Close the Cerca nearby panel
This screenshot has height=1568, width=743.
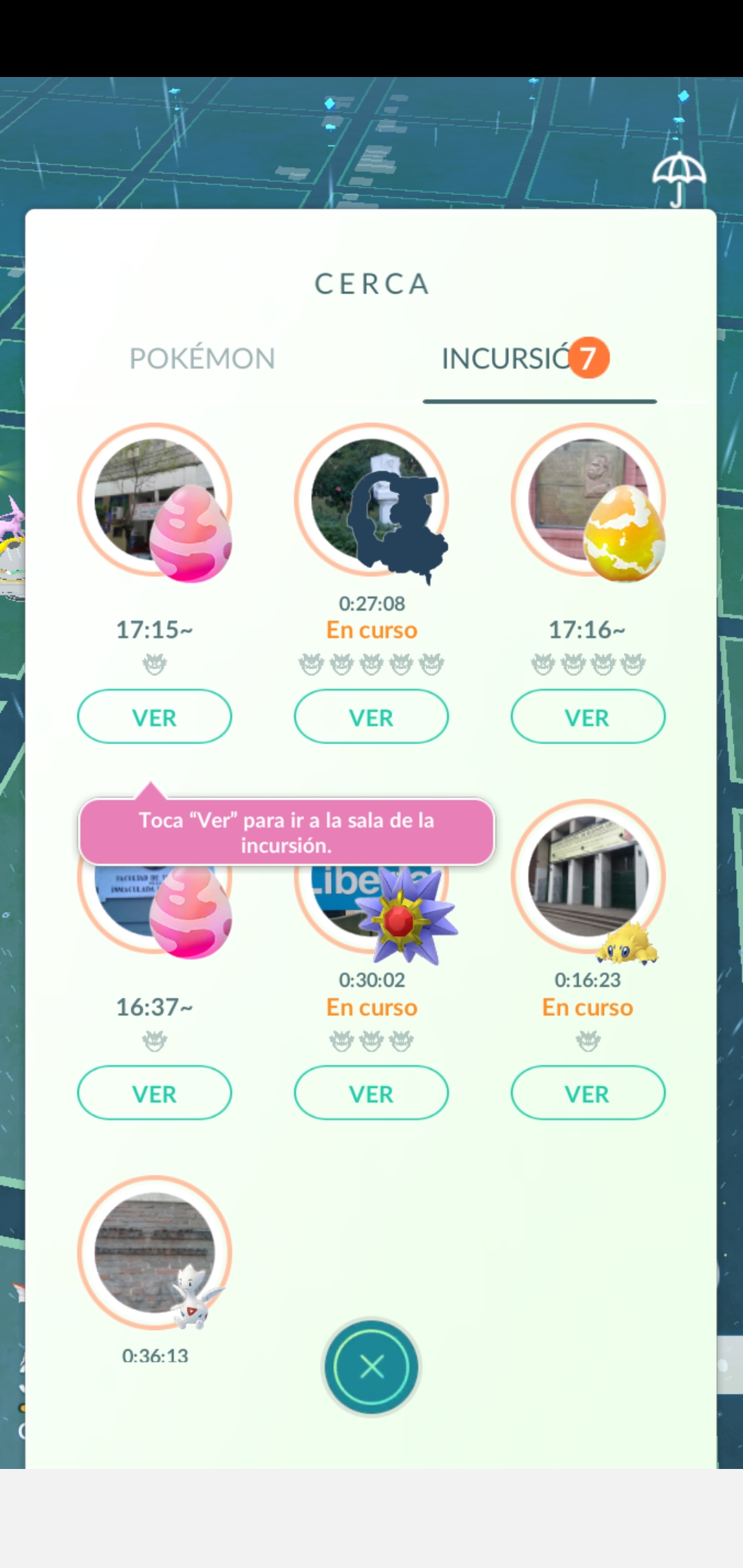pos(371,1366)
